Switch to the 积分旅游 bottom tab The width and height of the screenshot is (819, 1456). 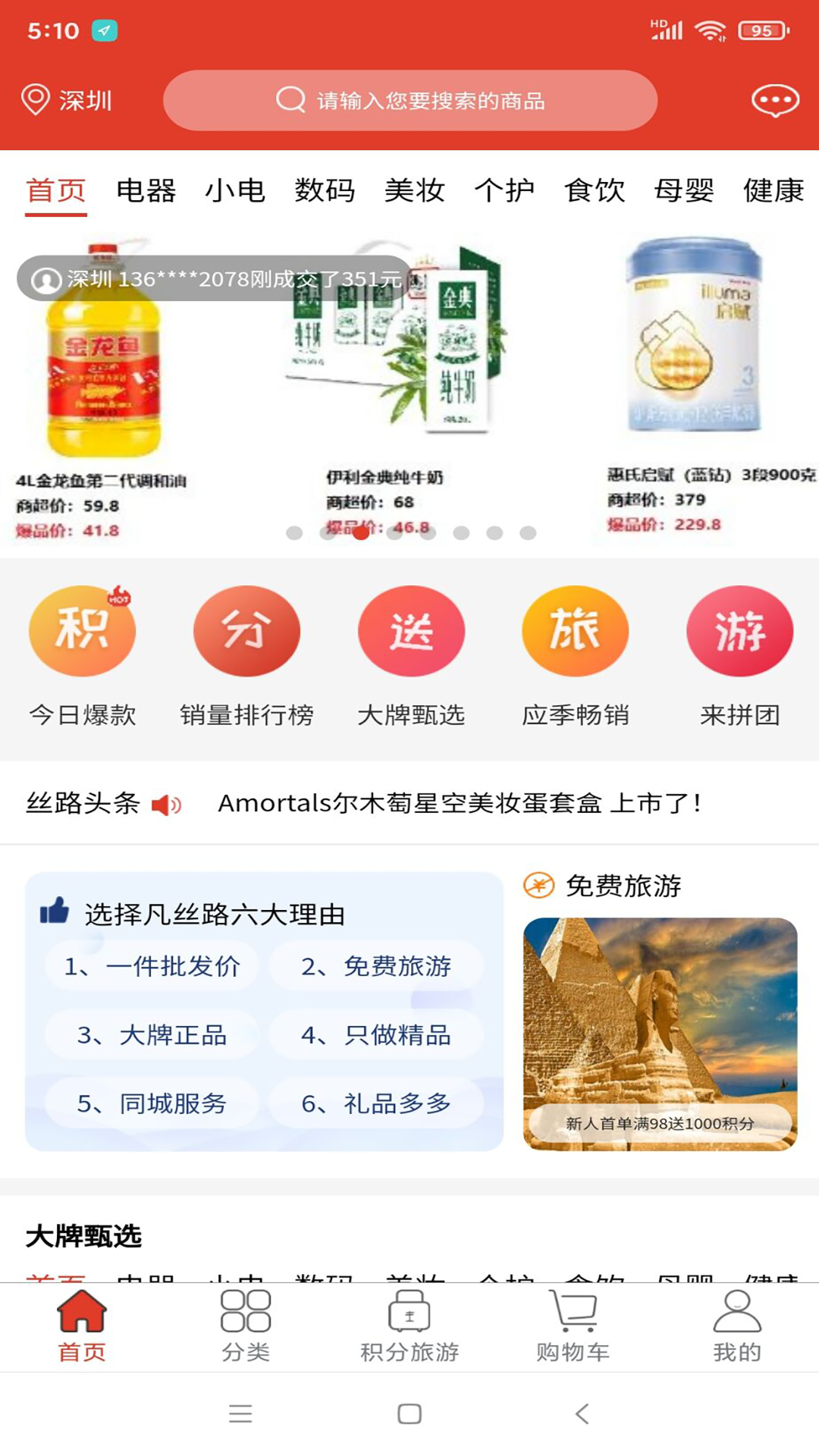(x=409, y=1327)
